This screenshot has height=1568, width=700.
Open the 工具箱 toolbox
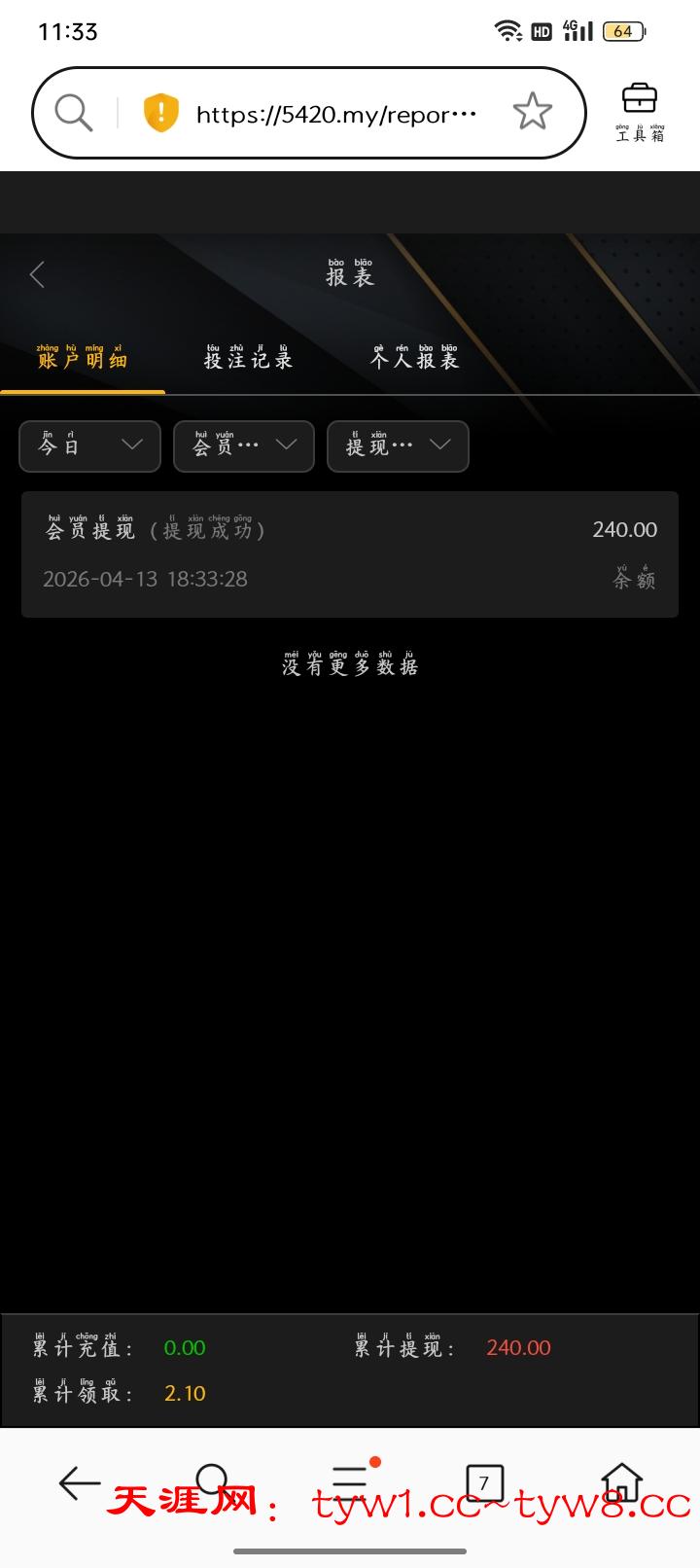(640, 112)
